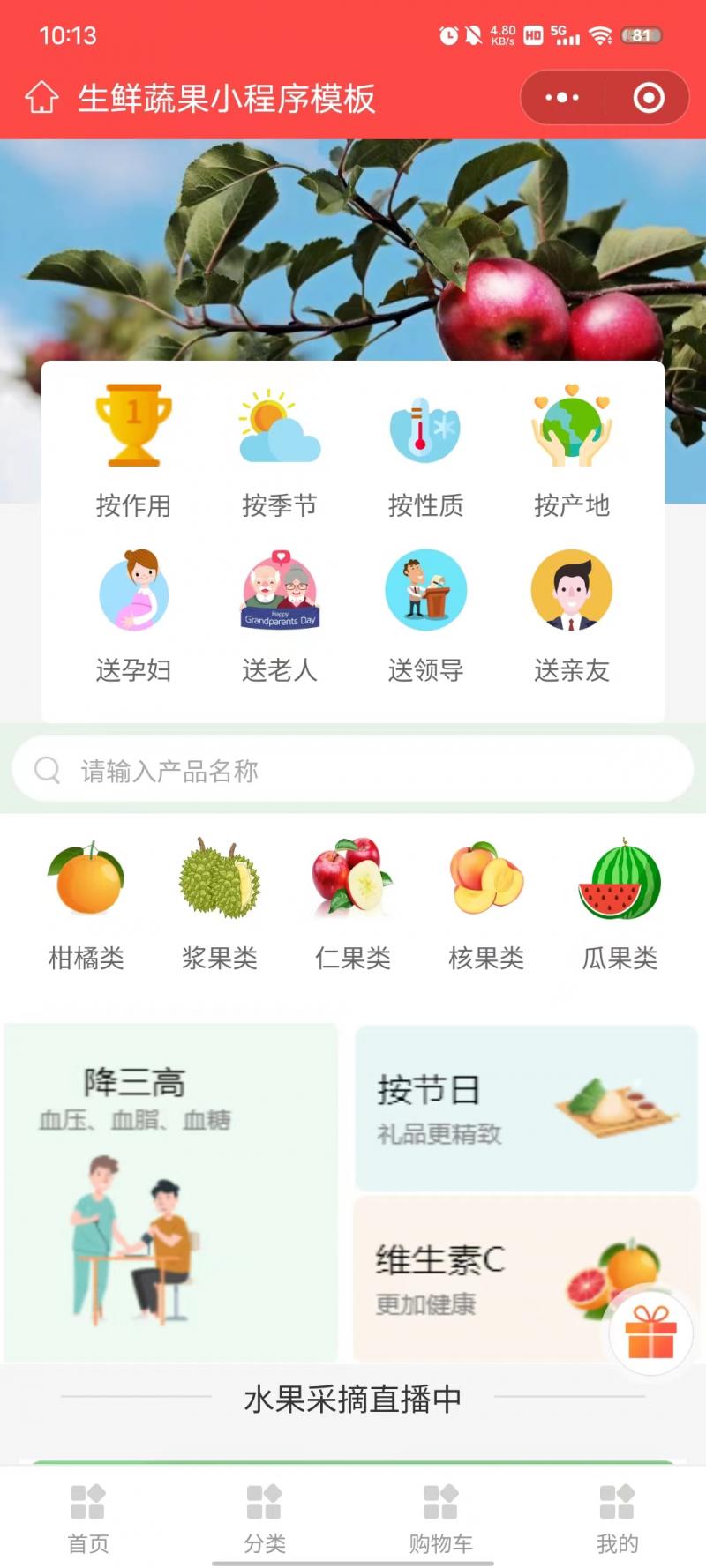Open the mini program more-options menu
Screen dimensions: 706x1568
pos(562,98)
